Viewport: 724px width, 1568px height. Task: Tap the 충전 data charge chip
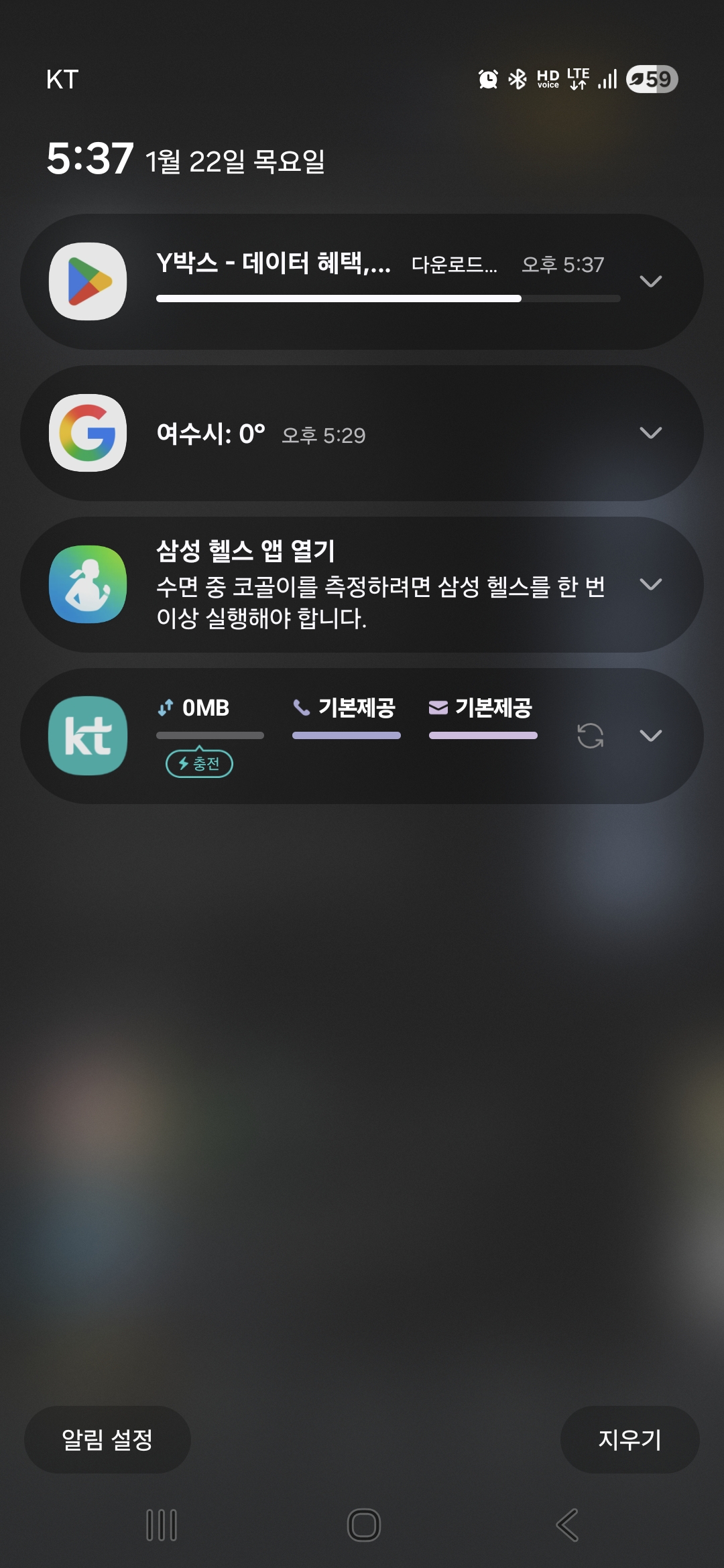(199, 764)
